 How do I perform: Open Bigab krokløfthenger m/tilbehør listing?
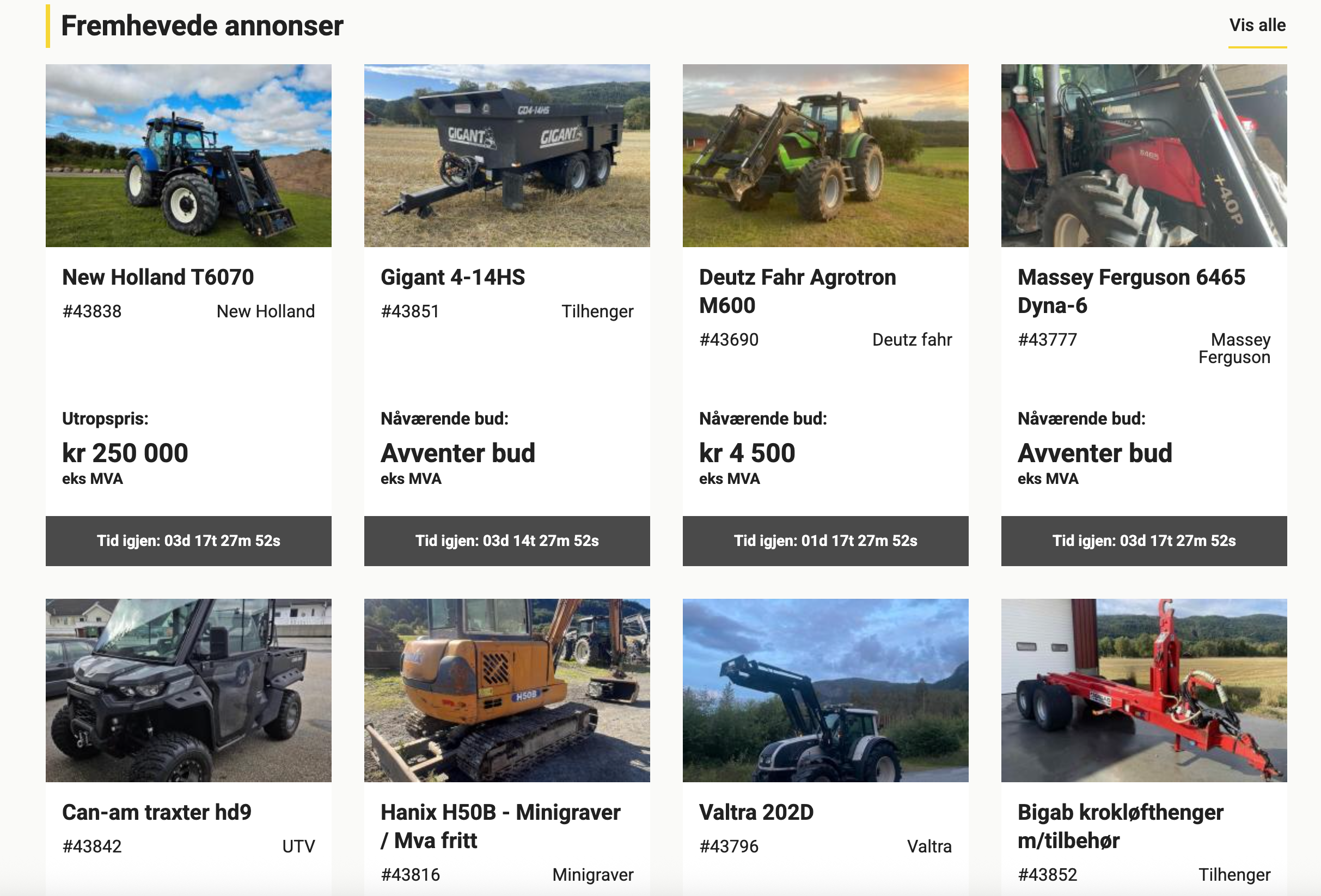1120,826
